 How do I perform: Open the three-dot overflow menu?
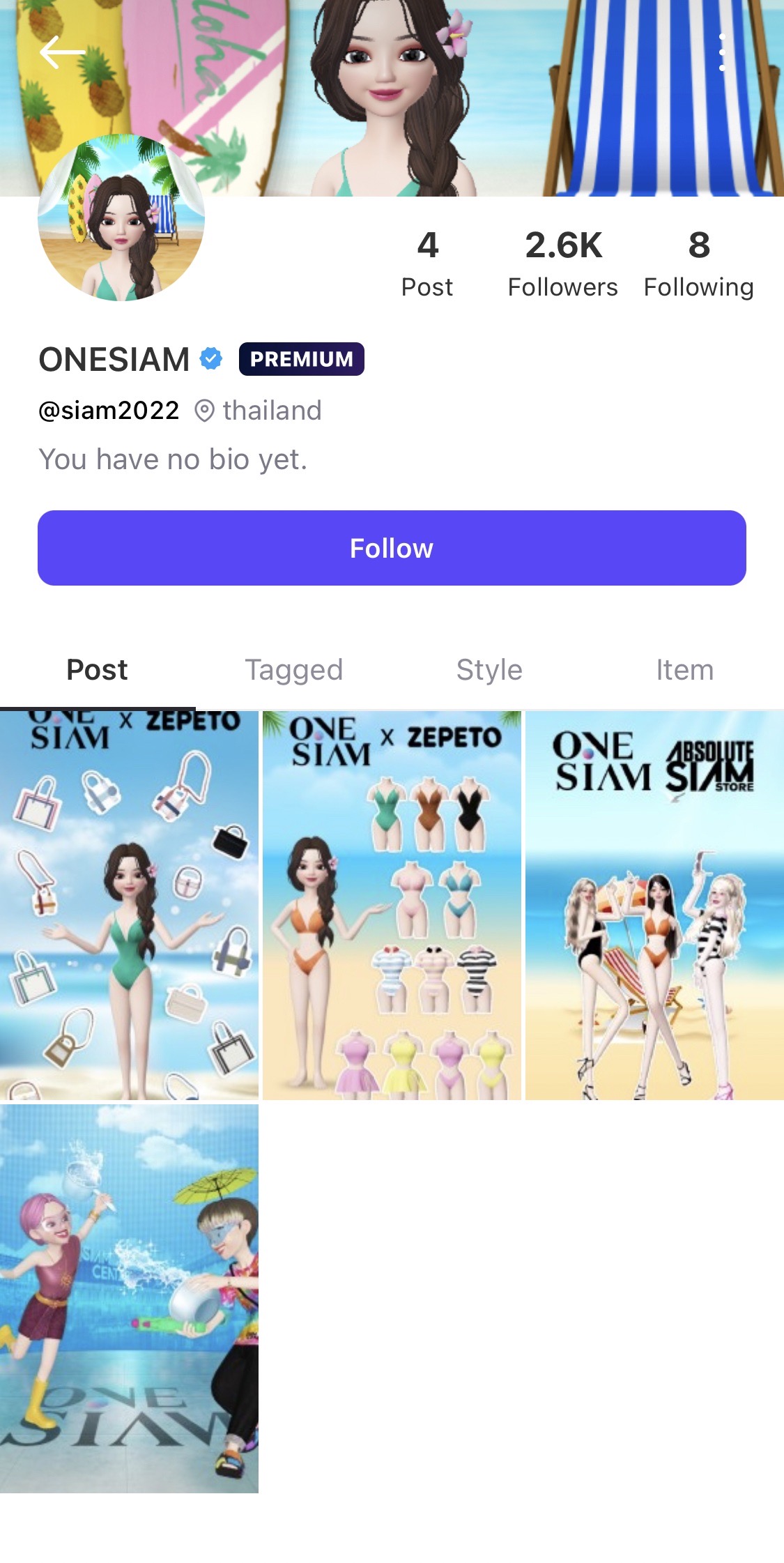(x=722, y=52)
